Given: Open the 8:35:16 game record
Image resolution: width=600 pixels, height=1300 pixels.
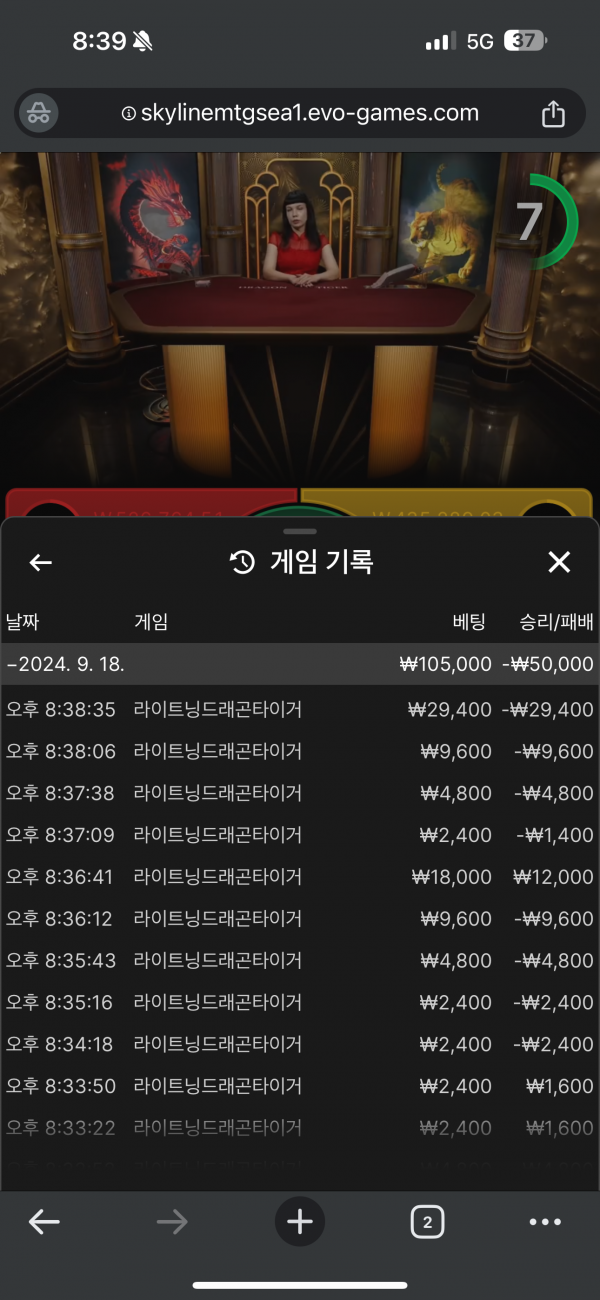Looking at the screenshot, I should [300, 1003].
